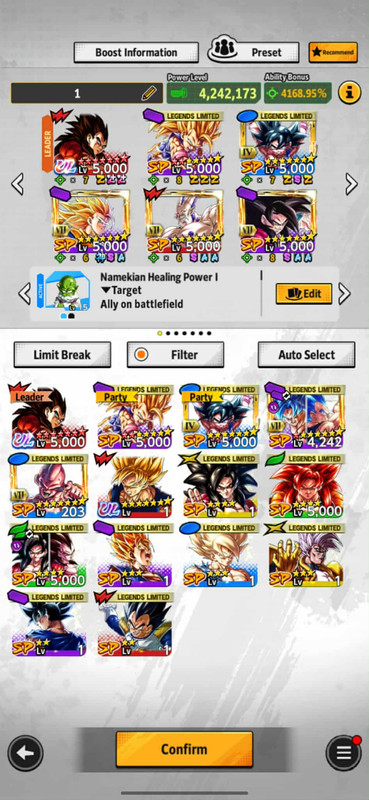Tap Edit for Namekian Healing Power
369x800 pixels.
click(x=304, y=294)
